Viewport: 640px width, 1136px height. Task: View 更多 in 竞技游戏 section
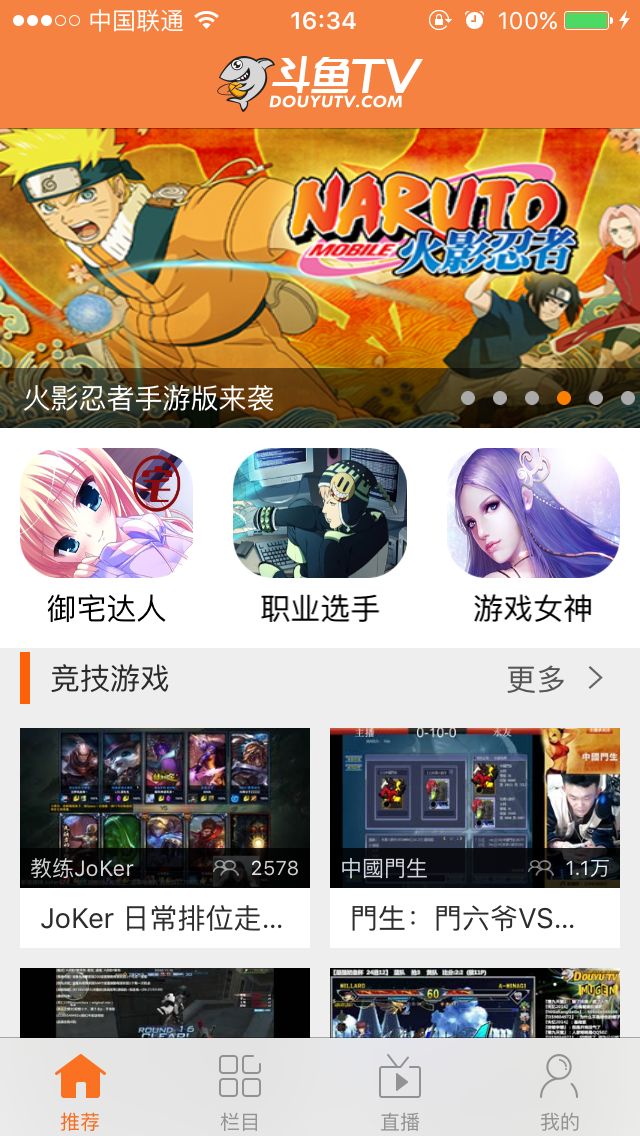coord(555,679)
